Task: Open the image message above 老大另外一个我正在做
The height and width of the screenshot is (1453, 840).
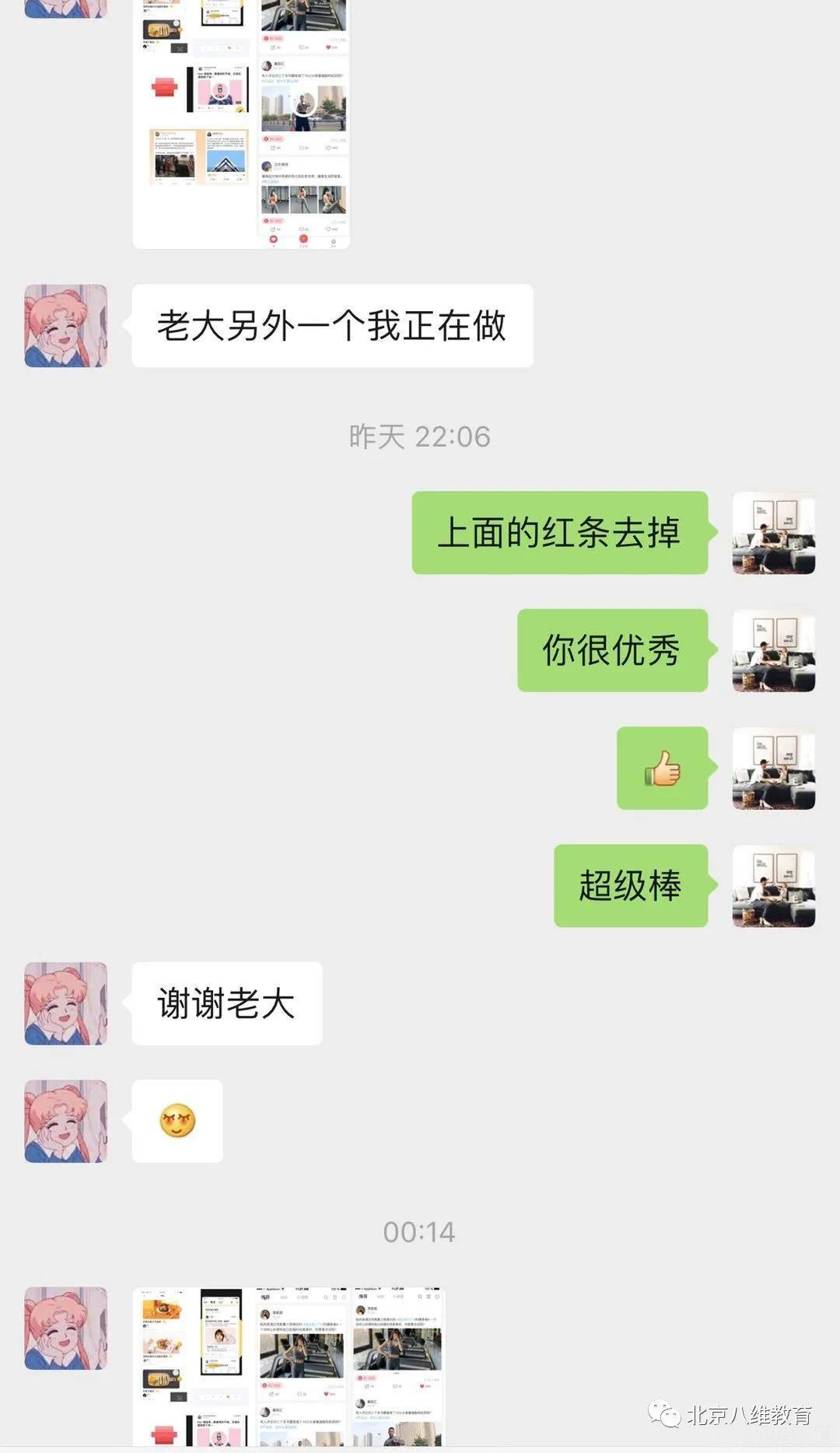Action: (x=241, y=124)
